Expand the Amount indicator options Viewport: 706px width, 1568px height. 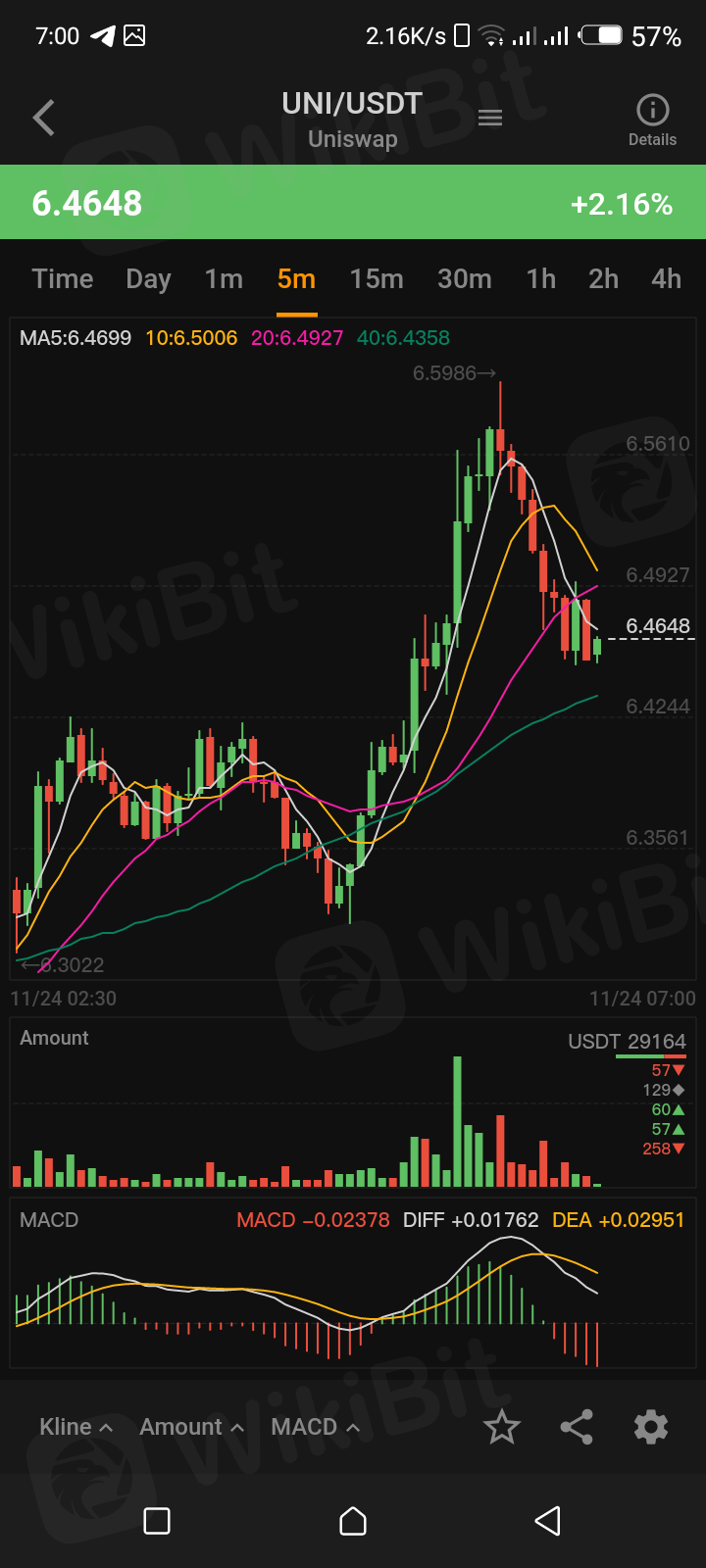pos(191,1427)
